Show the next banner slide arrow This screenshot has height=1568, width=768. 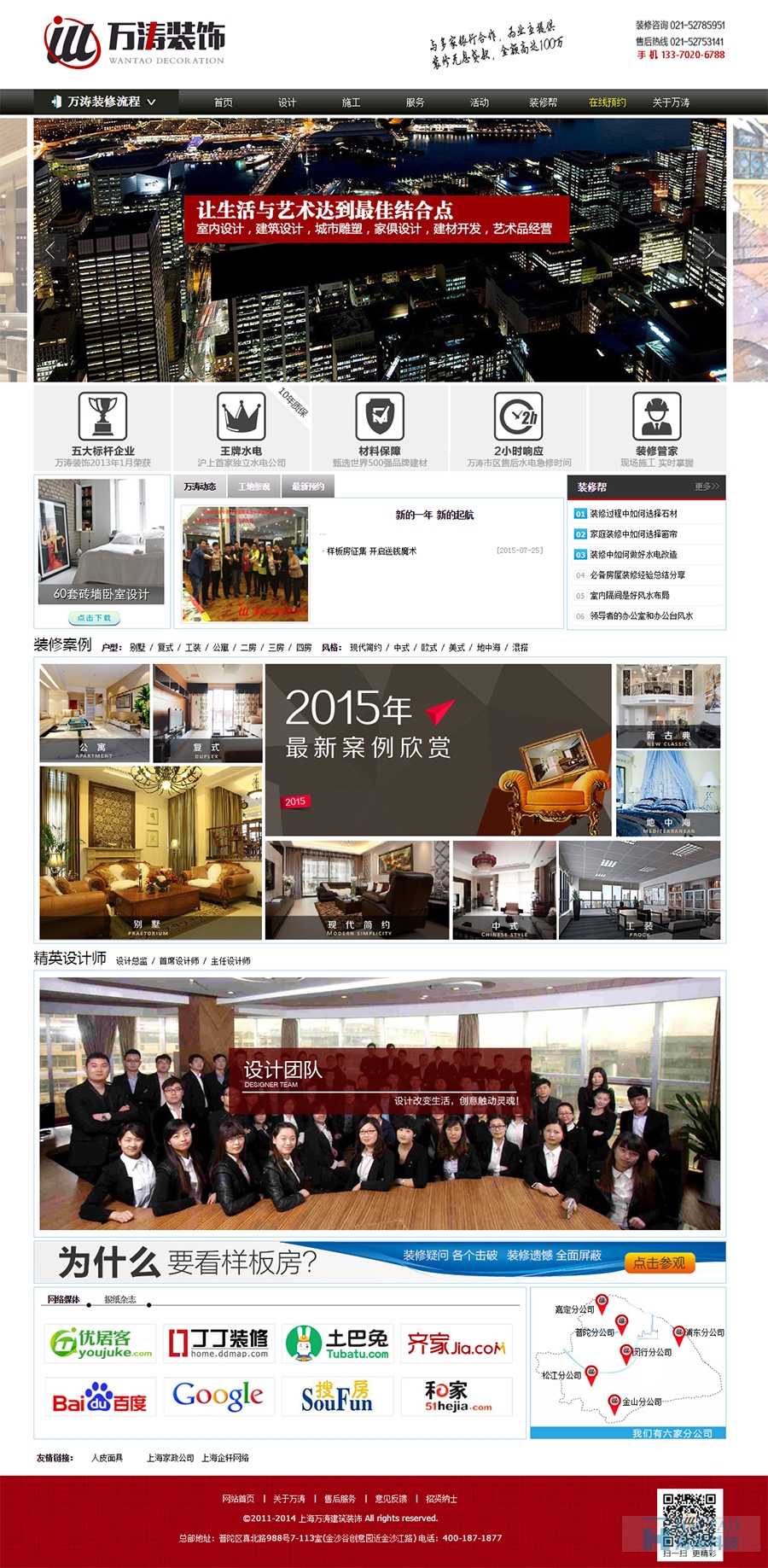709,250
